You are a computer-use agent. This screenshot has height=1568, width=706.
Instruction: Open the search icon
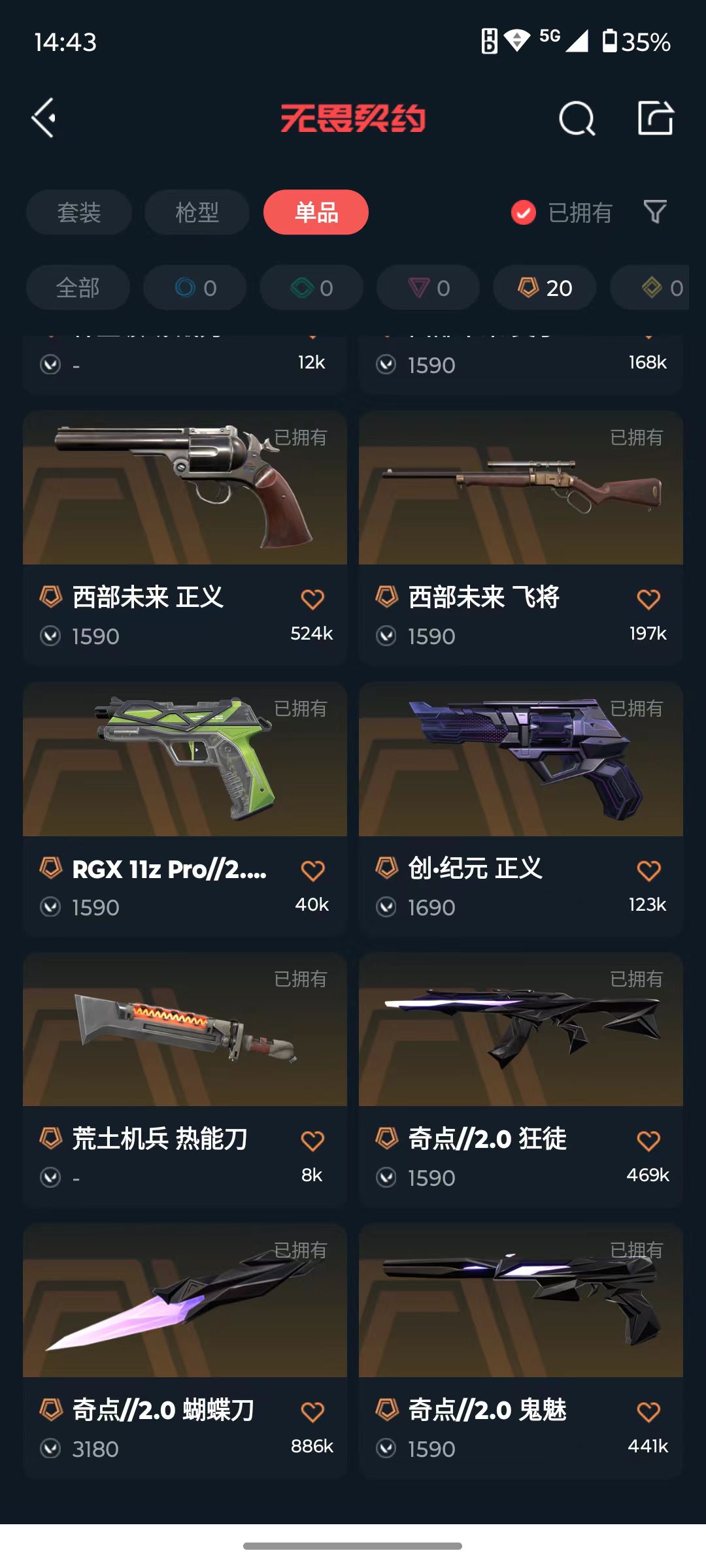(x=577, y=118)
